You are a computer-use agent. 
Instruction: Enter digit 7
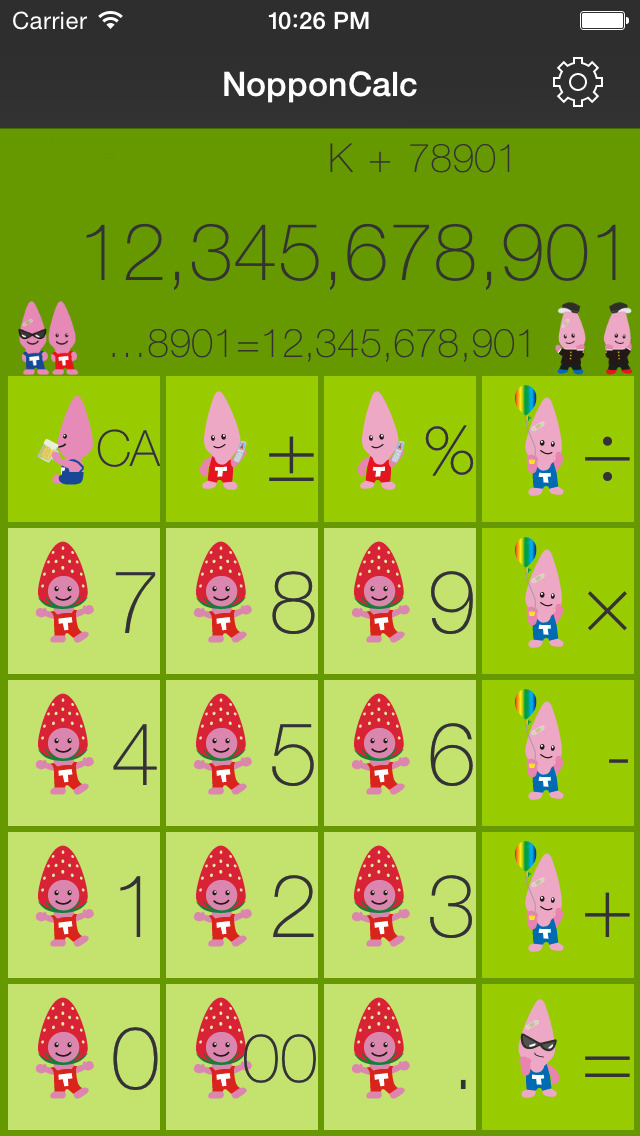pyautogui.click(x=84, y=601)
